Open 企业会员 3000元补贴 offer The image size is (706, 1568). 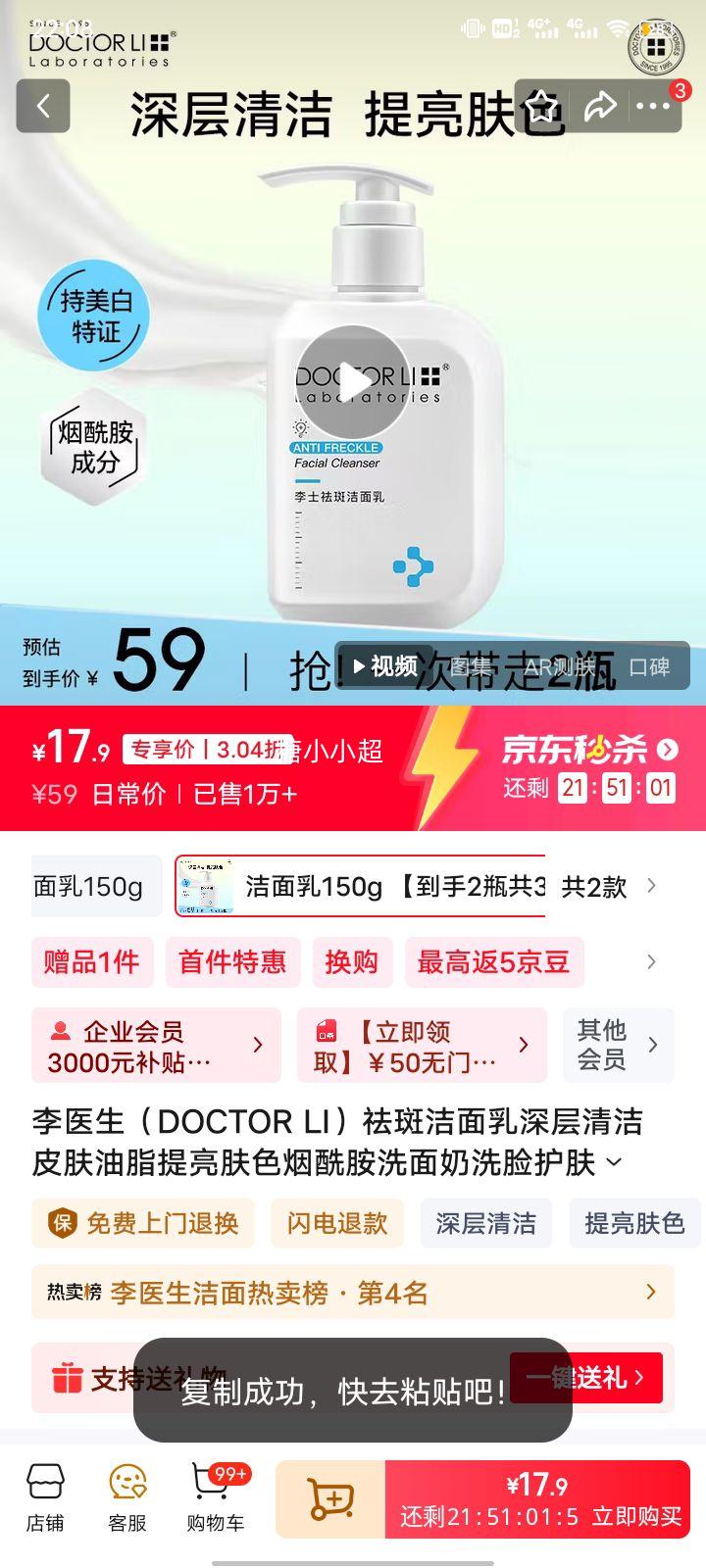click(x=156, y=1046)
